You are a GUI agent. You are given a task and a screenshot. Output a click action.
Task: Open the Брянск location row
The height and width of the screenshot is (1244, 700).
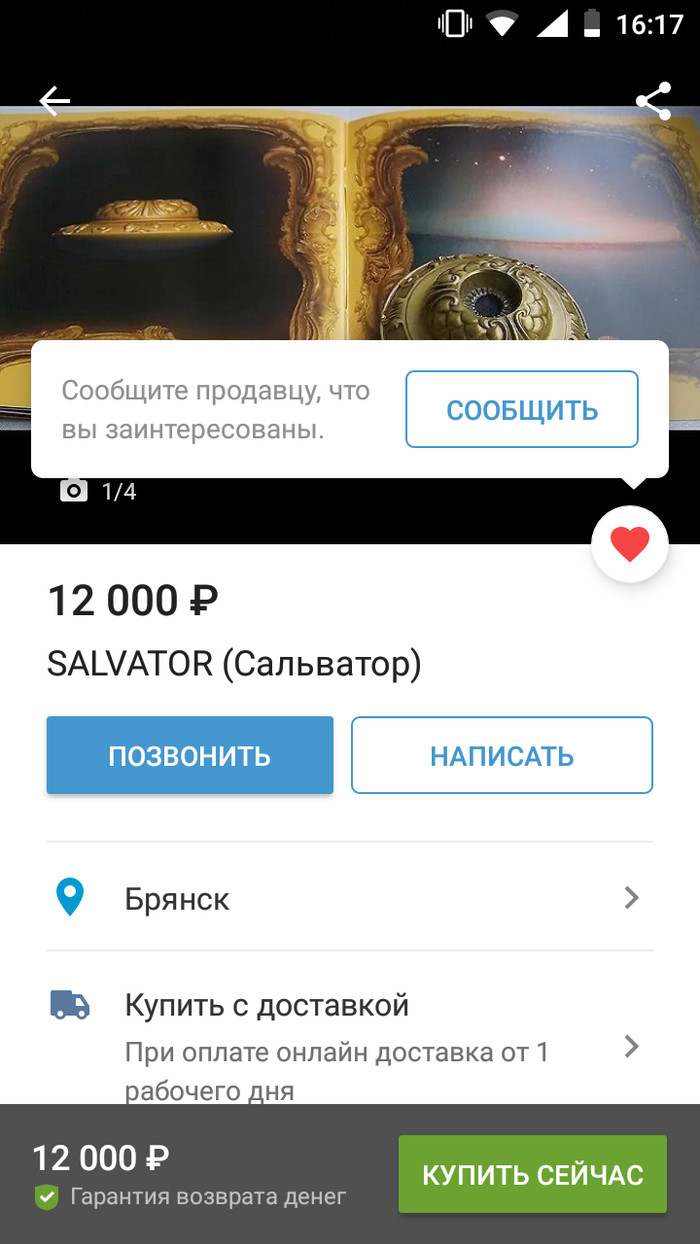click(x=349, y=898)
